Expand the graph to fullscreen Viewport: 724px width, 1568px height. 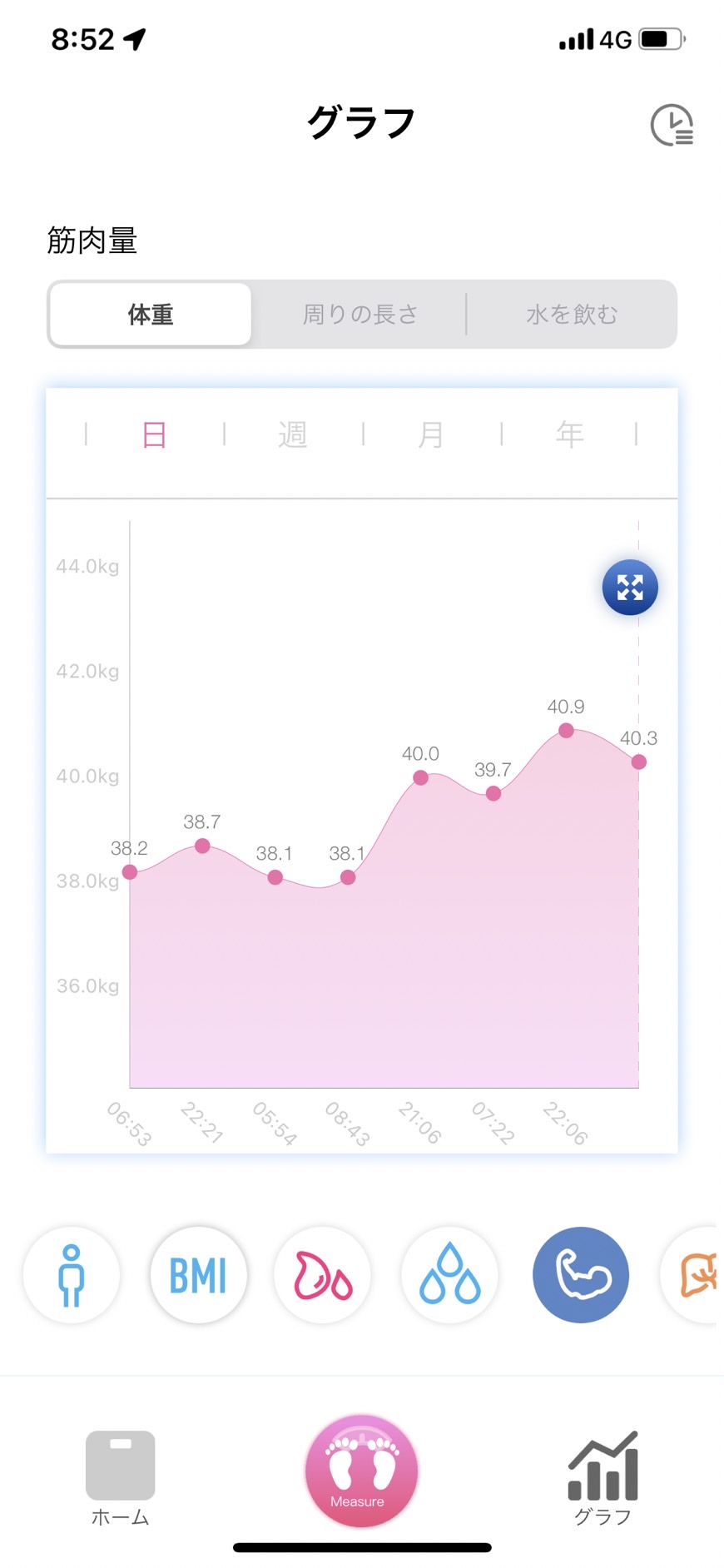pyautogui.click(x=630, y=588)
